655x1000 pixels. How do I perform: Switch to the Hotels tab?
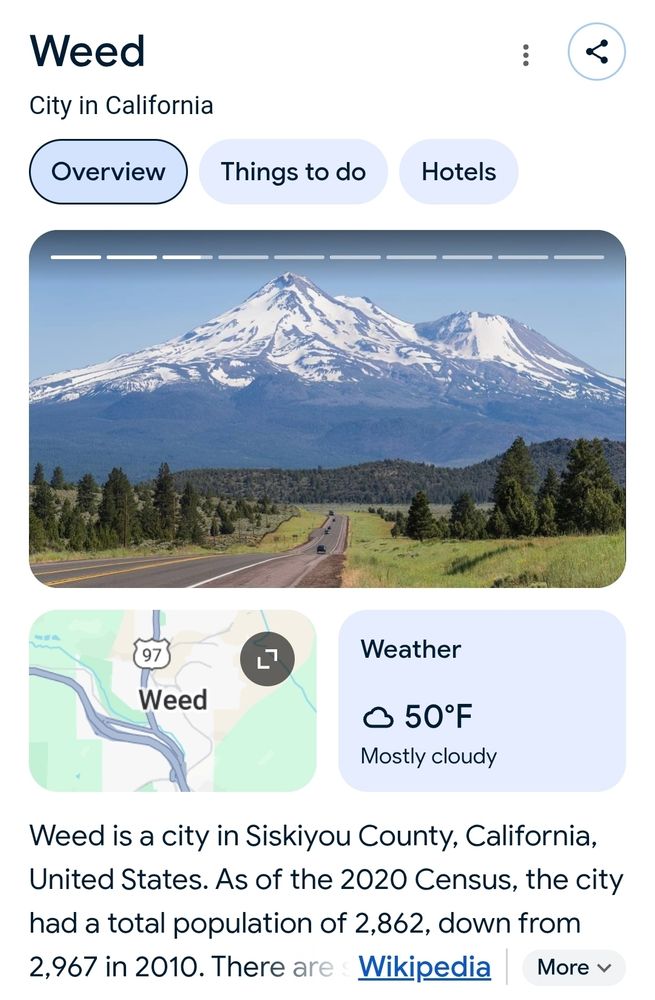(459, 172)
